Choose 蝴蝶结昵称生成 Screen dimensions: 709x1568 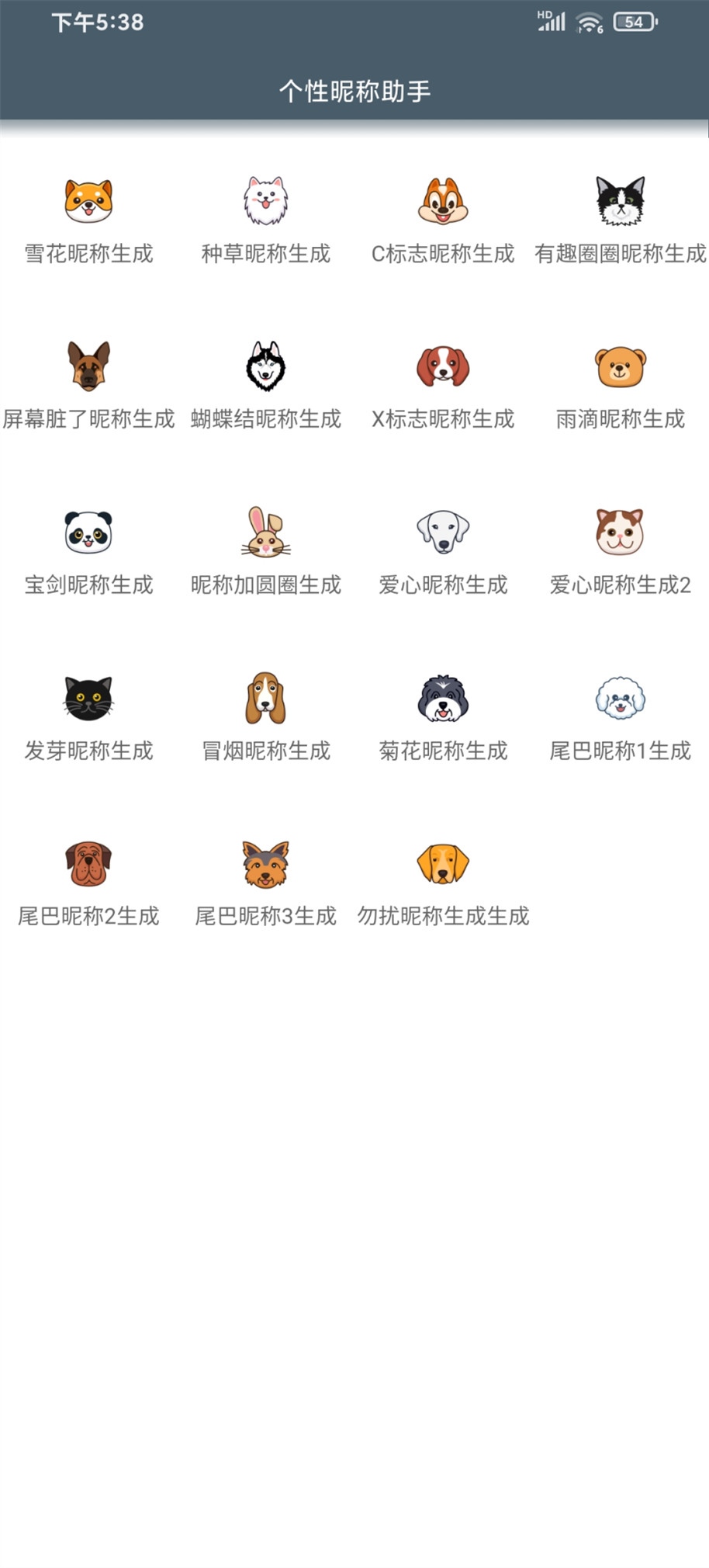(x=265, y=387)
